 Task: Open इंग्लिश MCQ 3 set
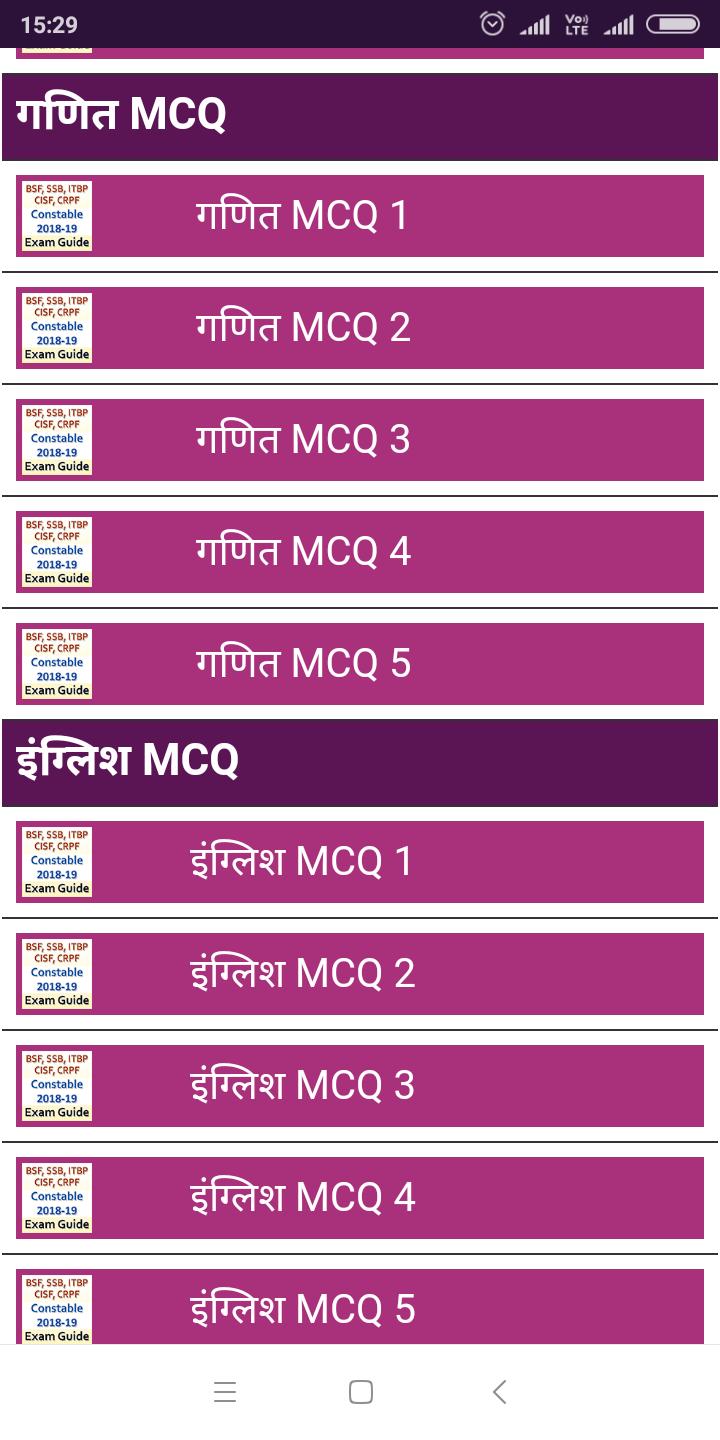point(360,1086)
